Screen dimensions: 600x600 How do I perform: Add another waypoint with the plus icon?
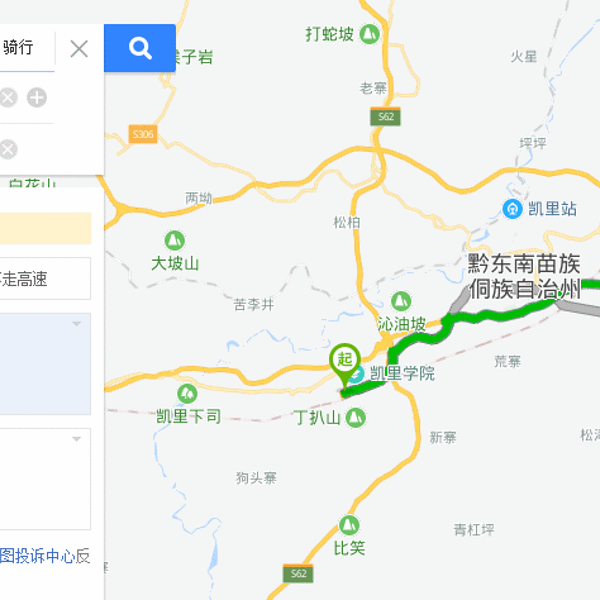[37, 97]
